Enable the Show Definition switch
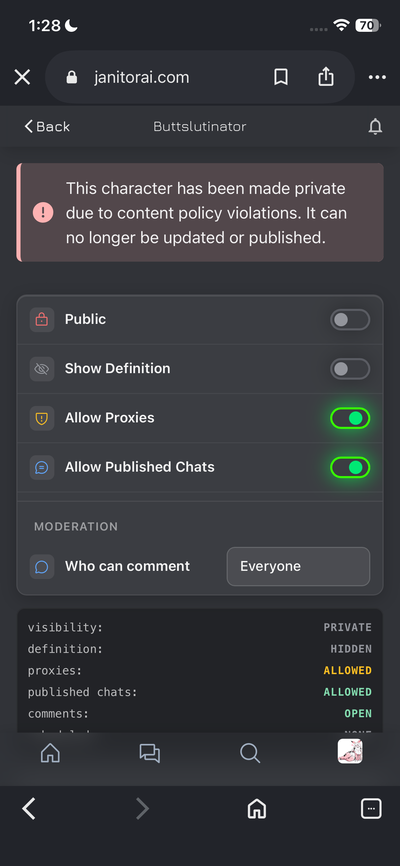Screen dimensions: 400x866 350,369
